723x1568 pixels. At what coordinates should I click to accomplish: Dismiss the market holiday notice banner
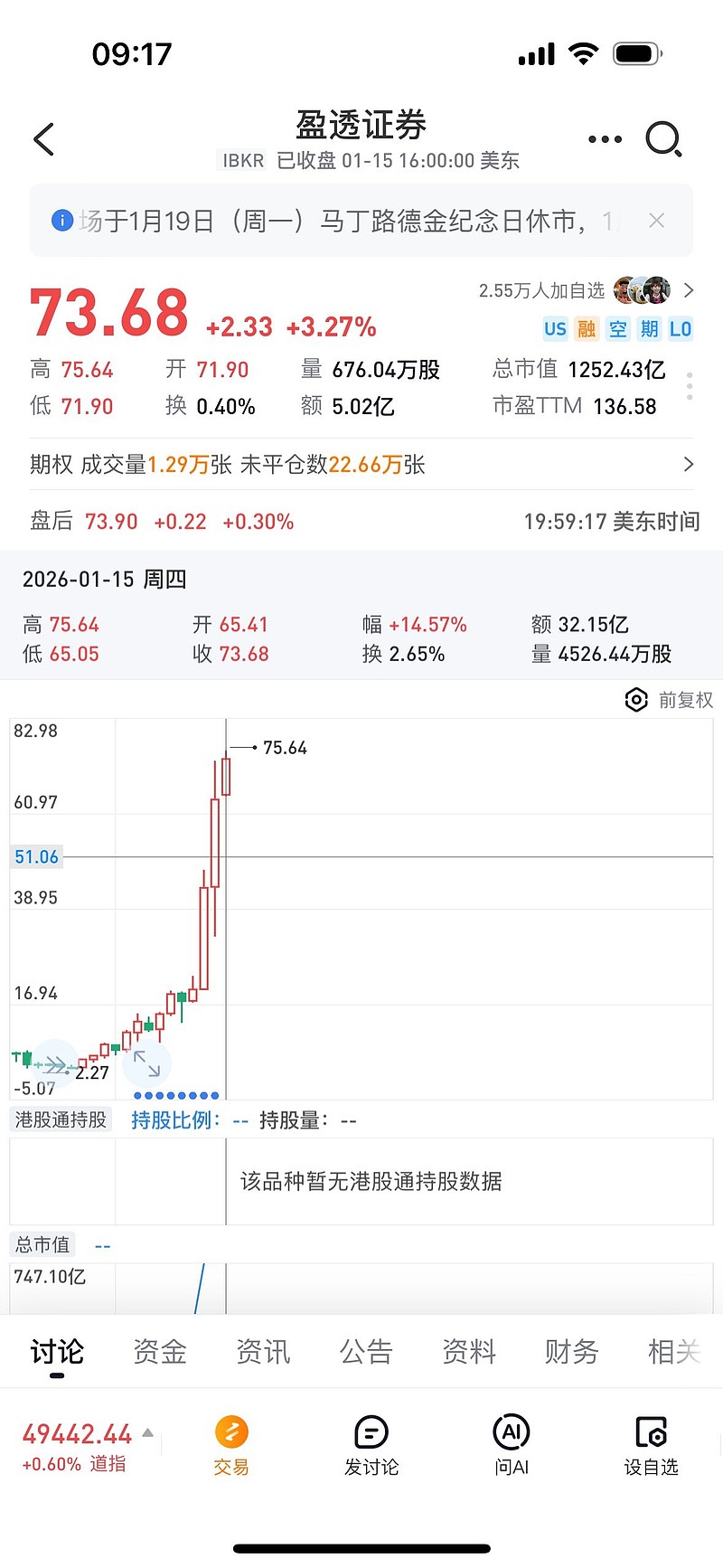657,221
